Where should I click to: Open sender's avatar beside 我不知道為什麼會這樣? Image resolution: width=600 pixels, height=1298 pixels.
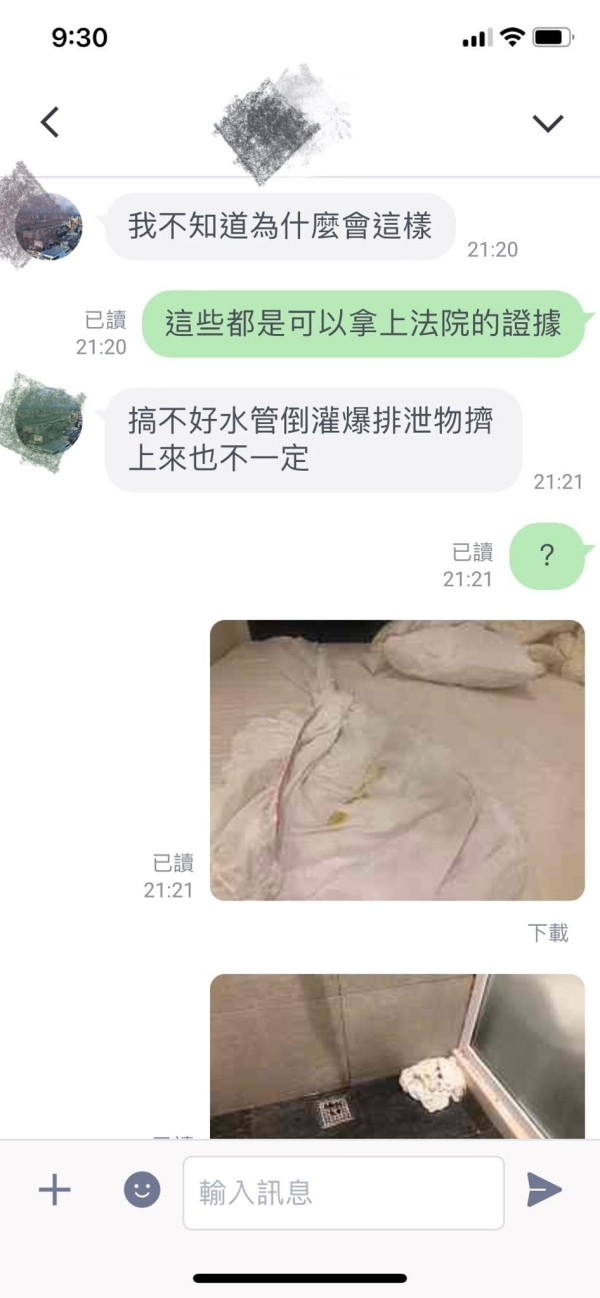coord(47,226)
